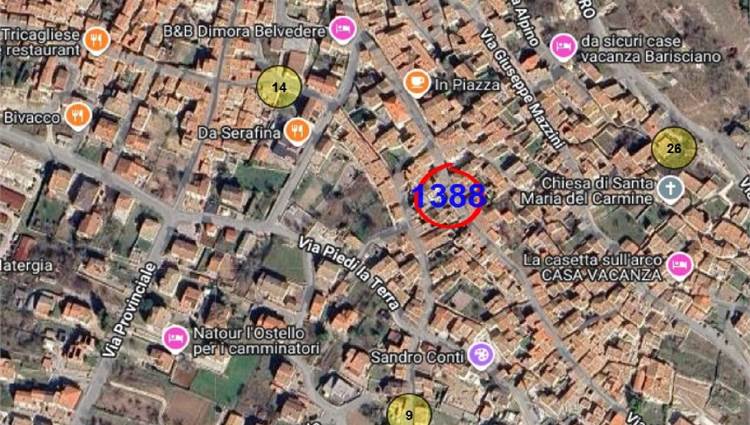Open the Sandro Conti place pin
Image resolution: width=750 pixels, height=425 pixels.
481,355
